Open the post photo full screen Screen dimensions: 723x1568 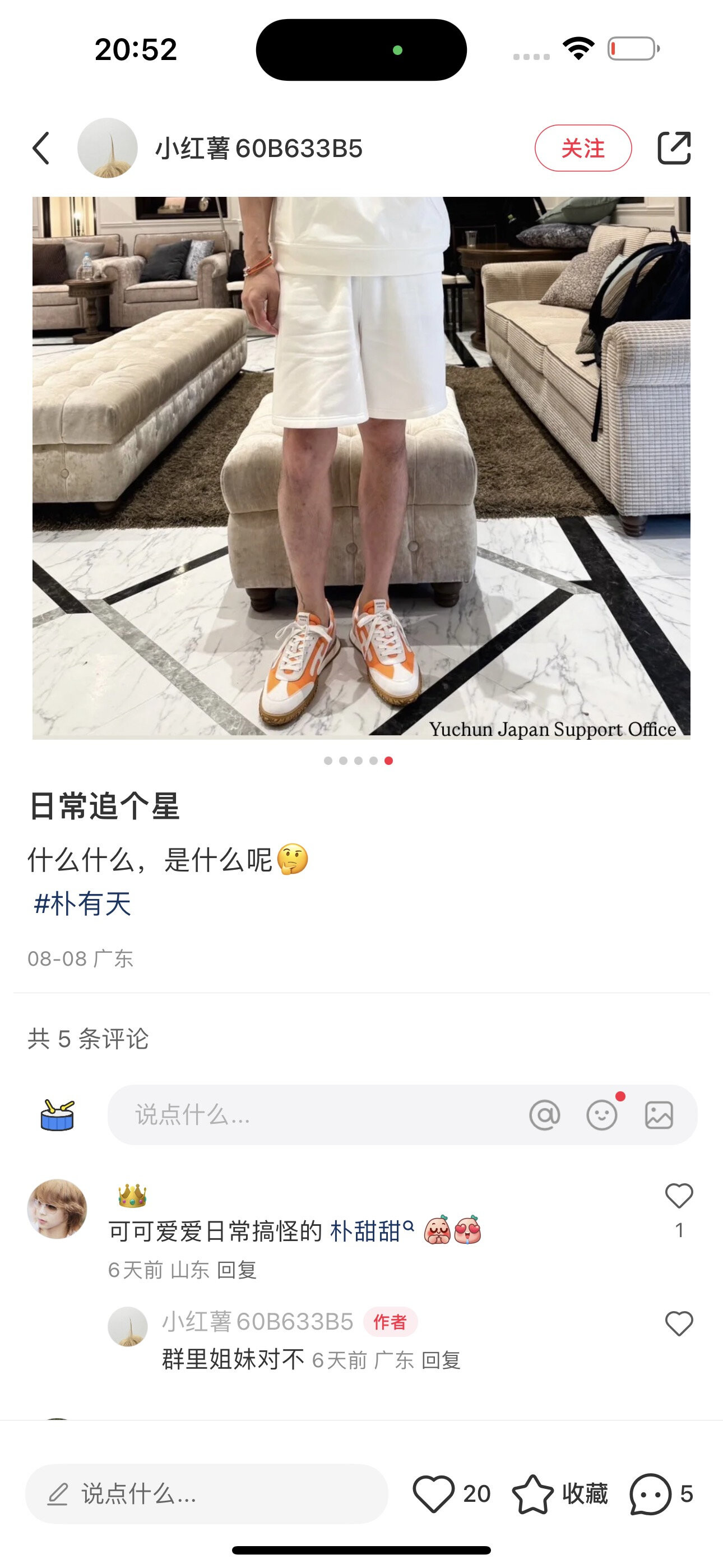tap(361, 468)
